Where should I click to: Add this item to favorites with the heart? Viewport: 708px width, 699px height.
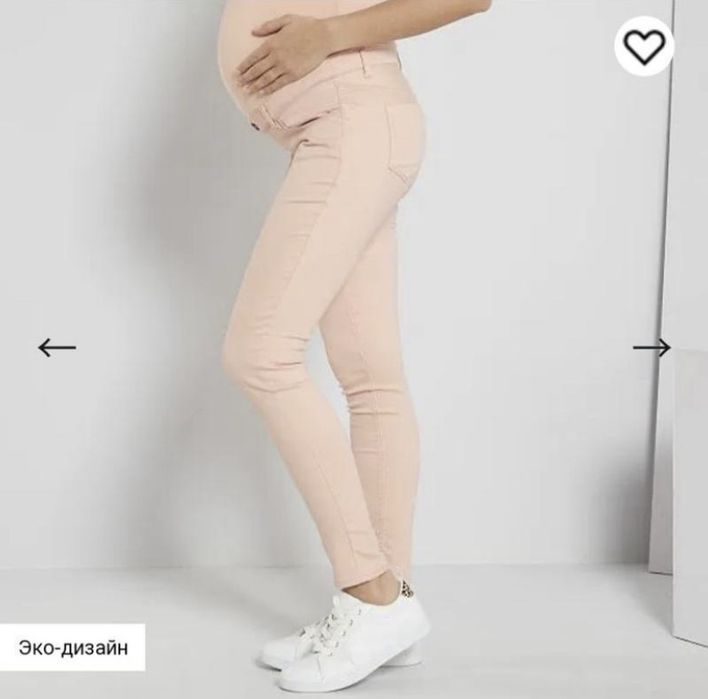(x=644, y=45)
